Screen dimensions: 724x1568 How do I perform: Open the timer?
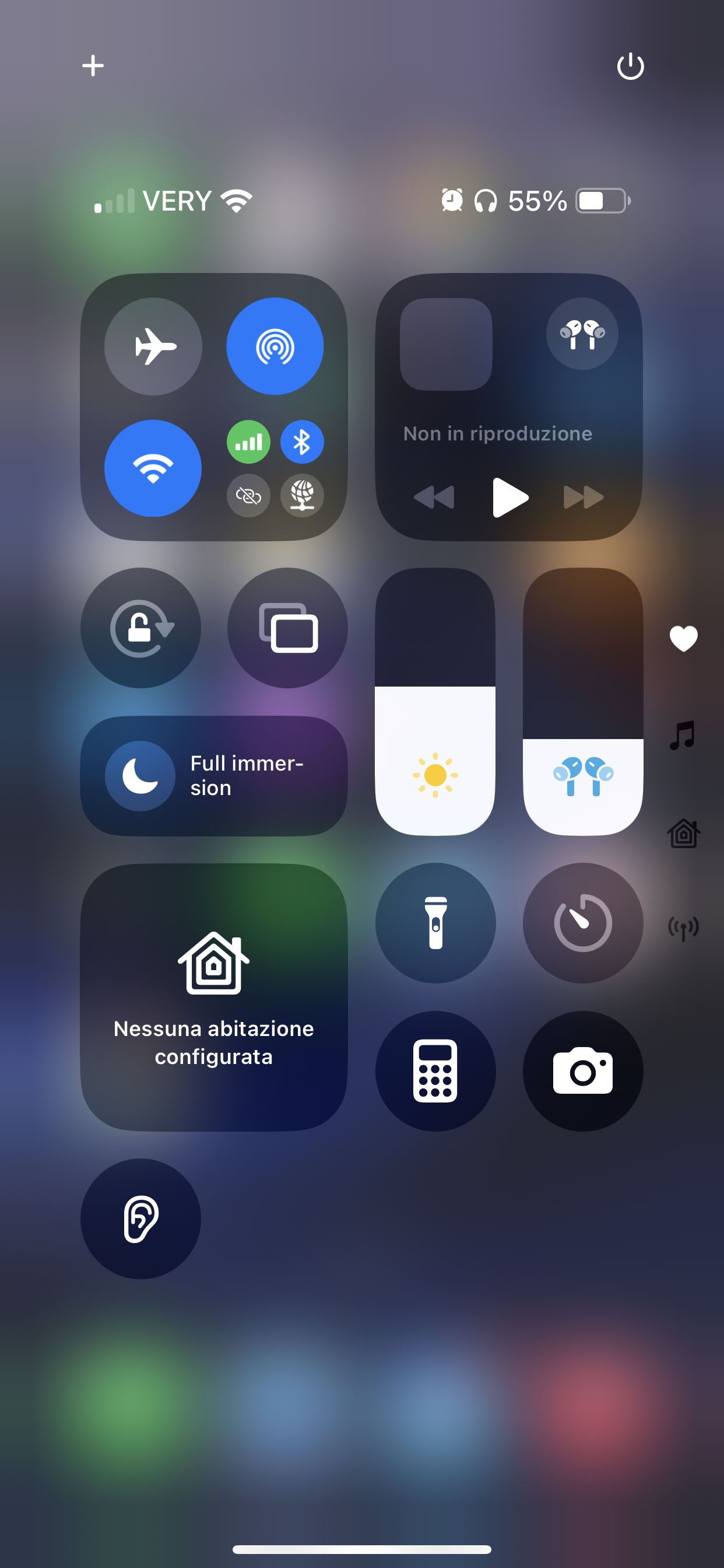click(x=583, y=923)
